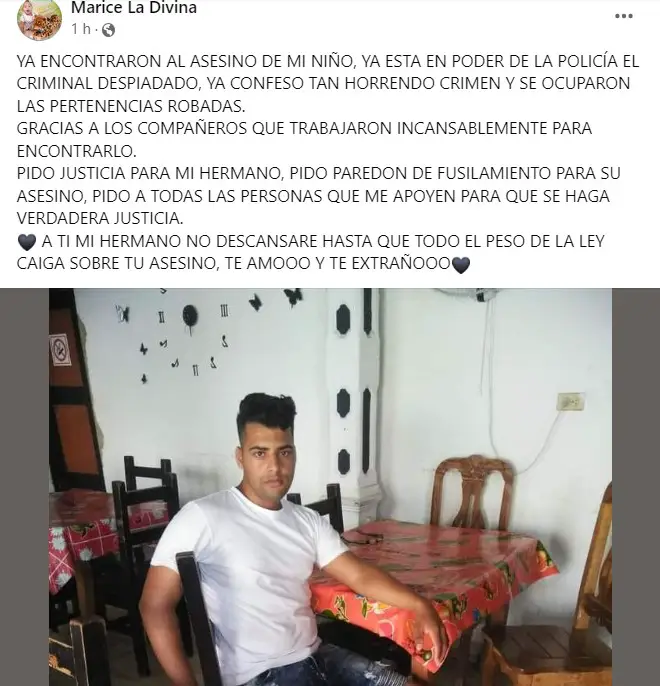Tap the 1 h post timestamp

tap(80, 30)
